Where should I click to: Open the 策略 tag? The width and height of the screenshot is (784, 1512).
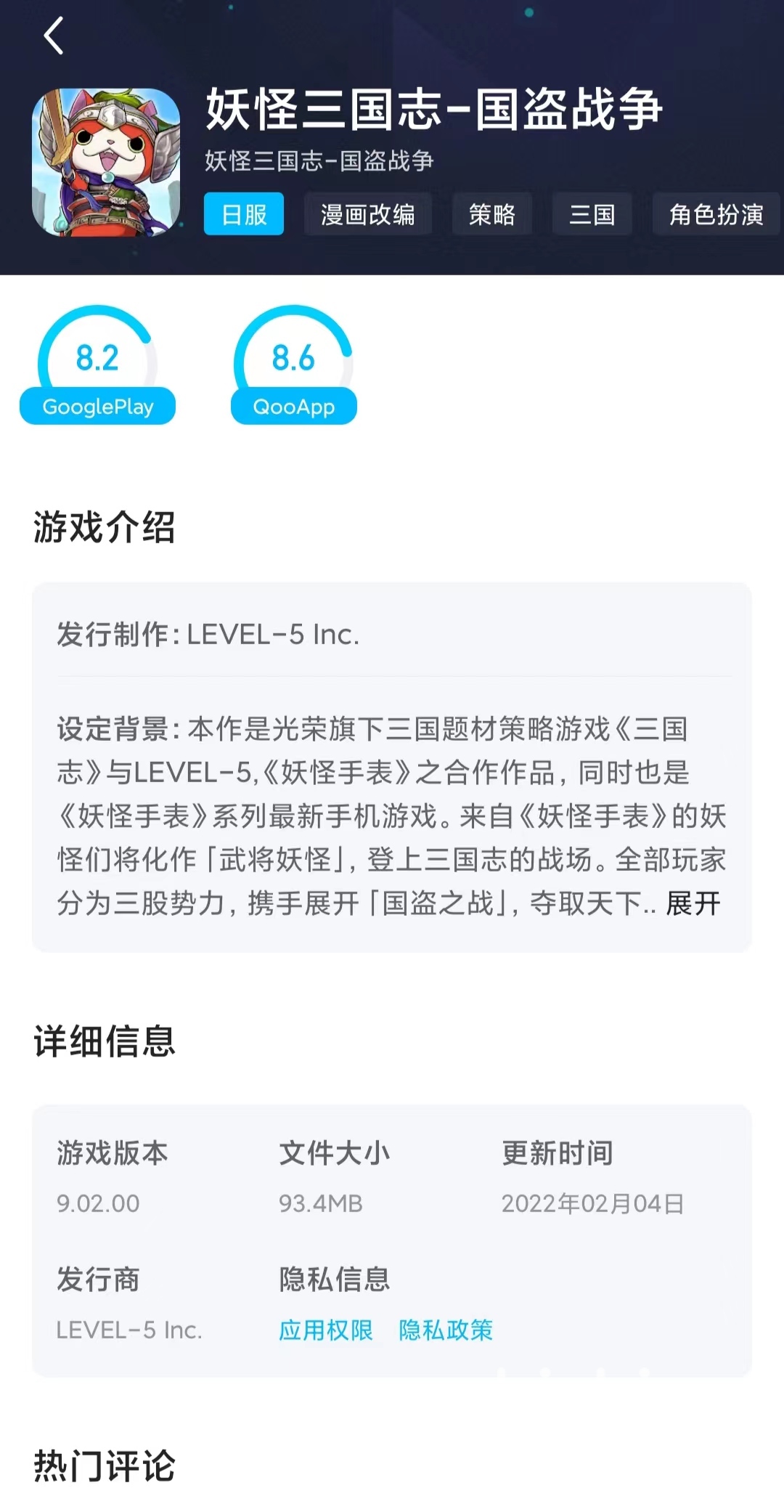click(492, 214)
